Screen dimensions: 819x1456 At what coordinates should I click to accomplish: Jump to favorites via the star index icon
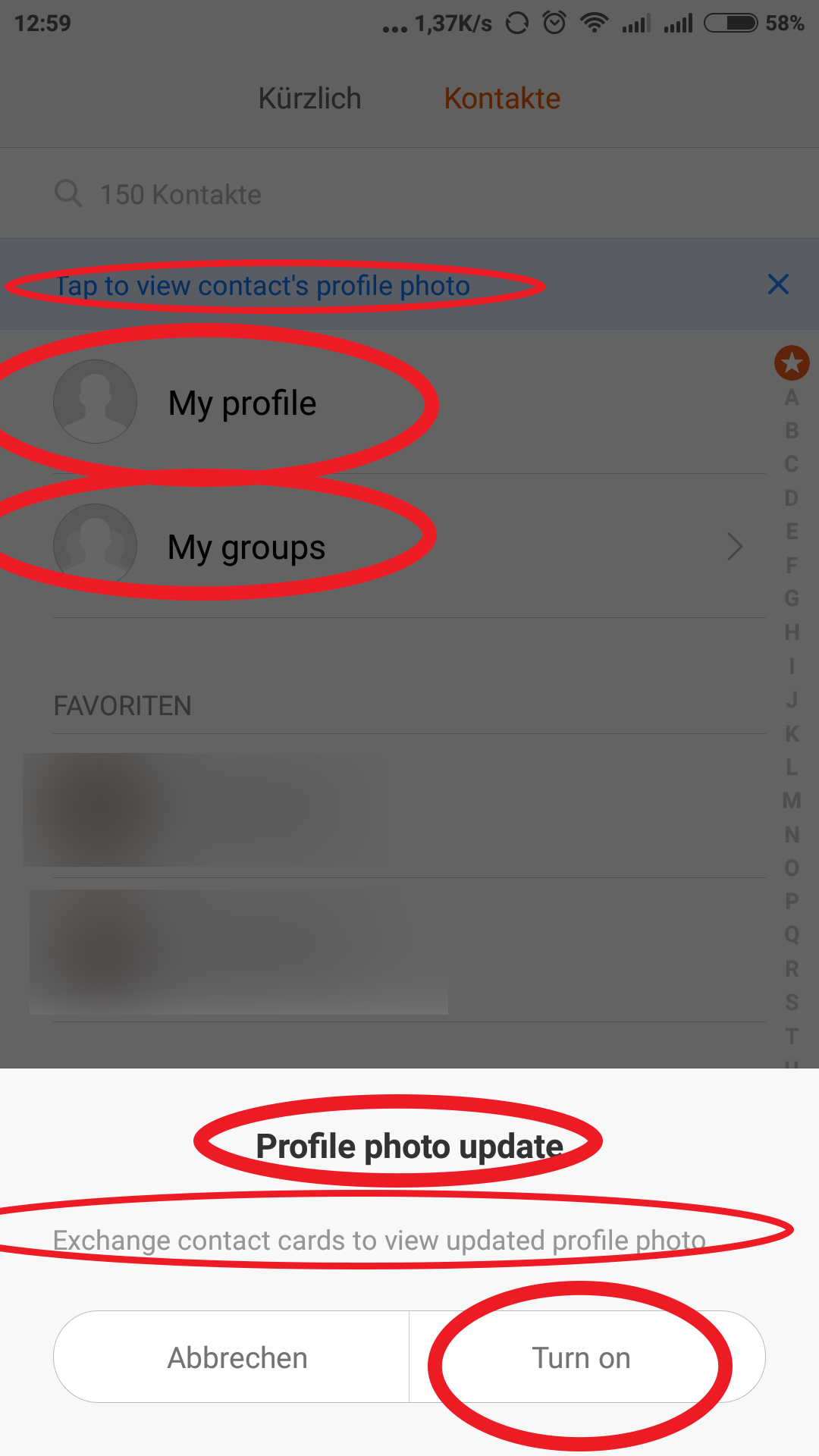(x=792, y=362)
